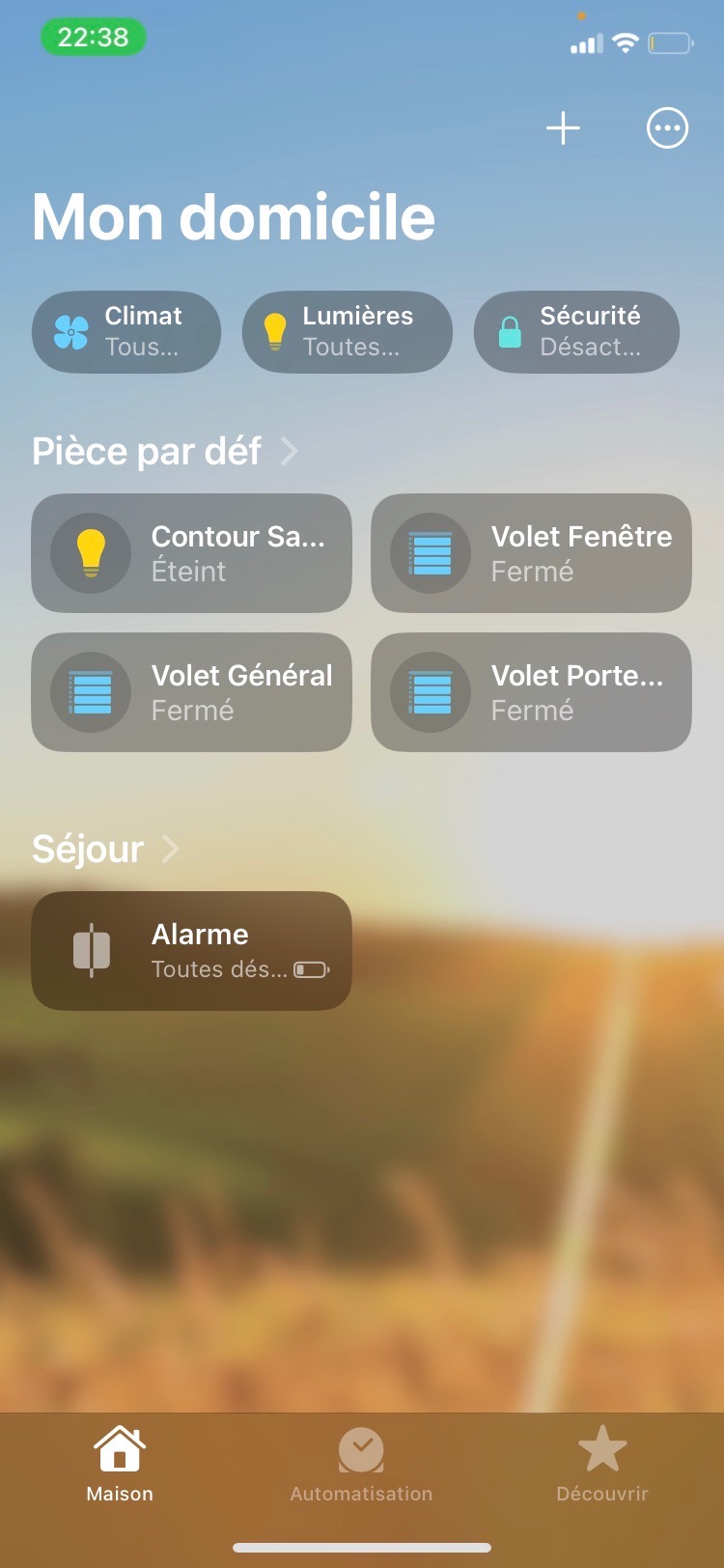Image resolution: width=724 pixels, height=1568 pixels.
Task: Toggle the Volet Fenêtre shutter tile
Action: [x=531, y=553]
